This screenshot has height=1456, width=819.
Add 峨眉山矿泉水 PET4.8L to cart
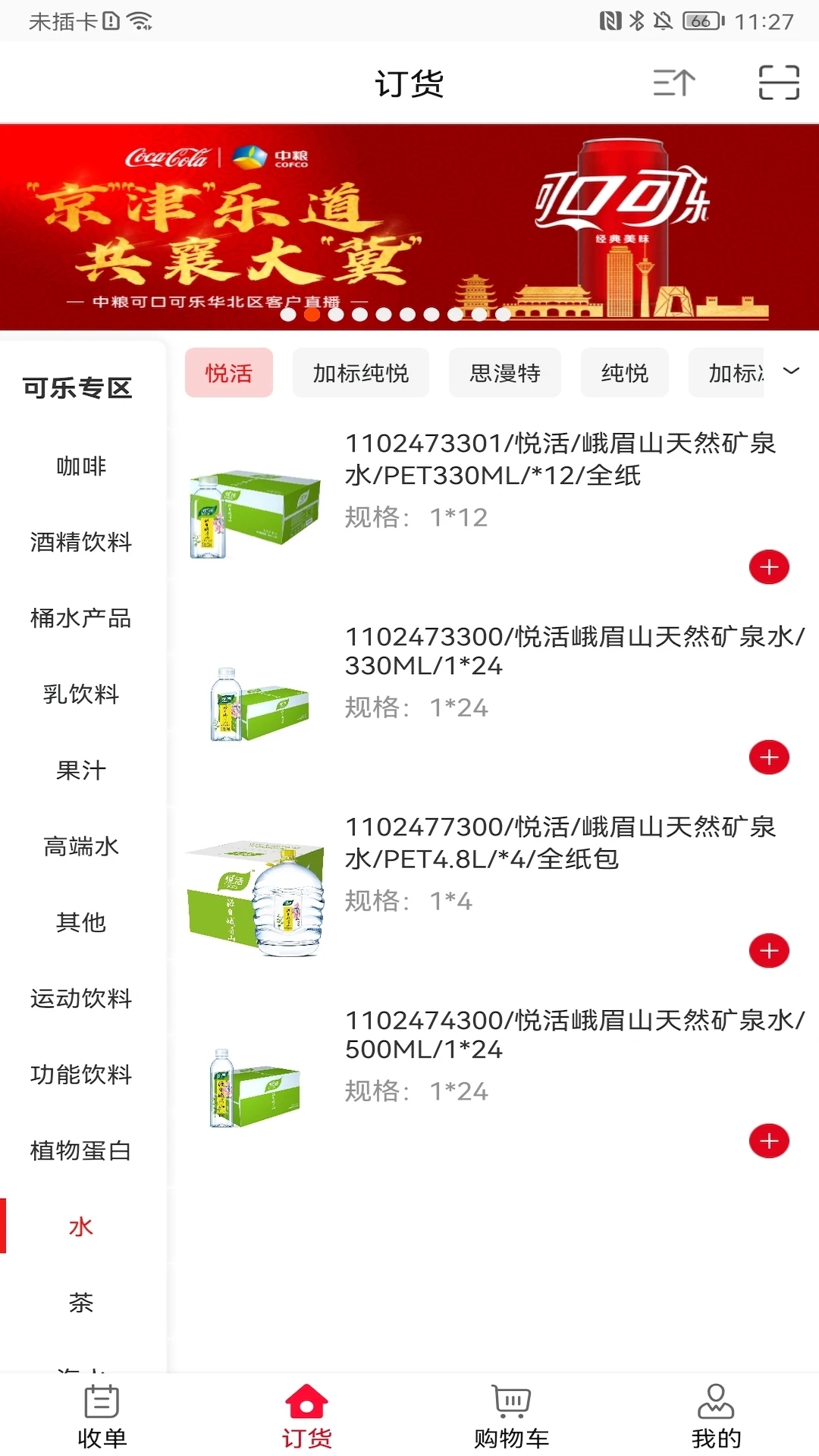point(769,950)
